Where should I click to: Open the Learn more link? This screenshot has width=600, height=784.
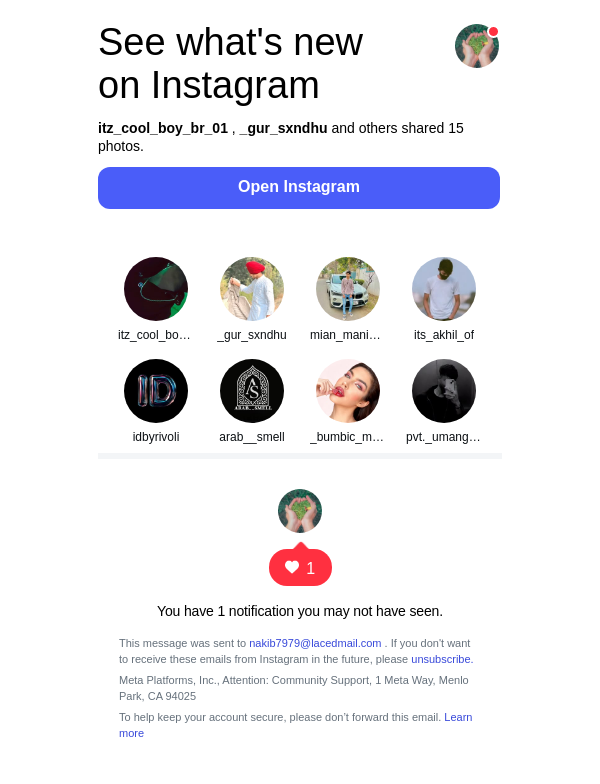pos(458,717)
